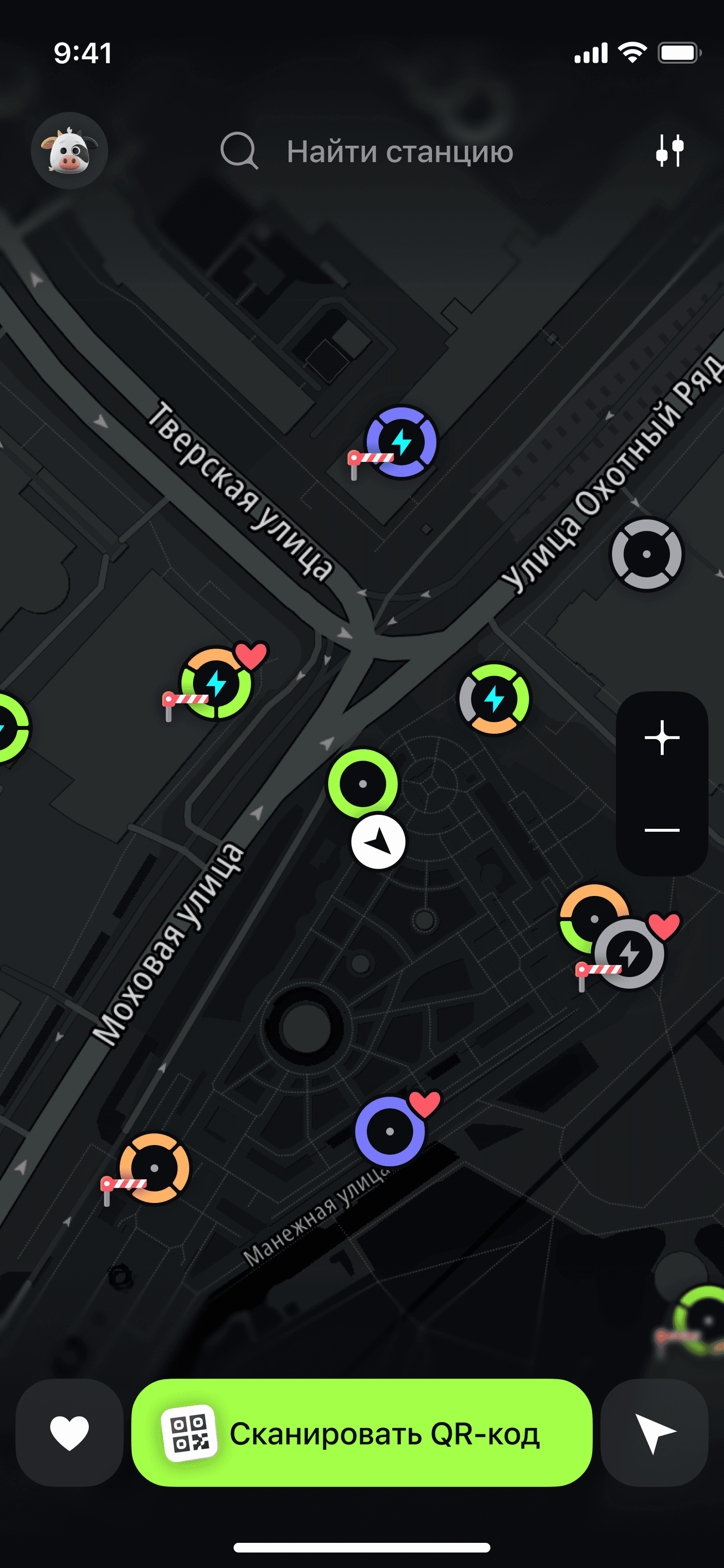Image resolution: width=724 pixels, height=1568 pixels.
Task: Select the purple favorited station marker
Action: (x=390, y=1131)
